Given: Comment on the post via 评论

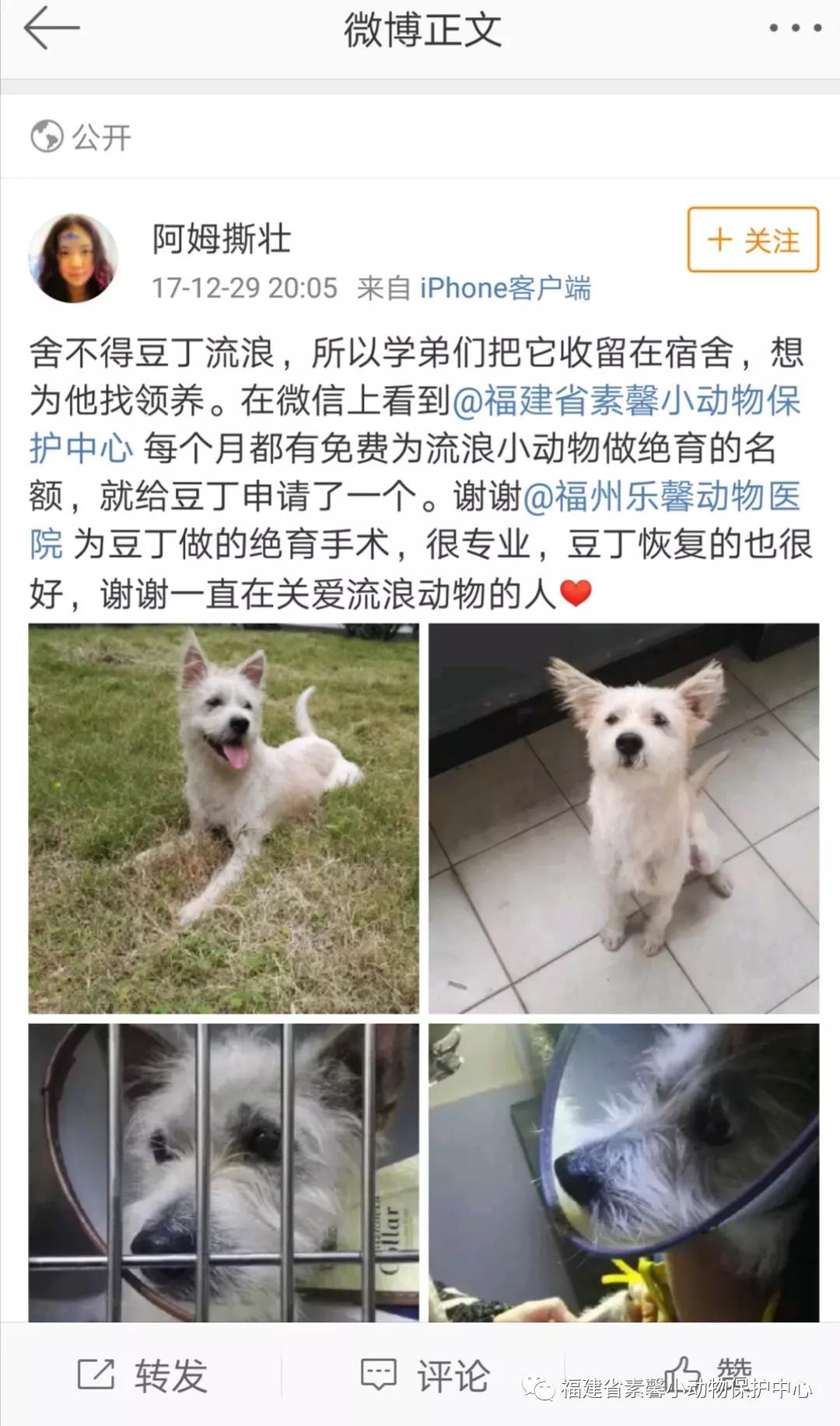Looking at the screenshot, I should click(425, 1374).
